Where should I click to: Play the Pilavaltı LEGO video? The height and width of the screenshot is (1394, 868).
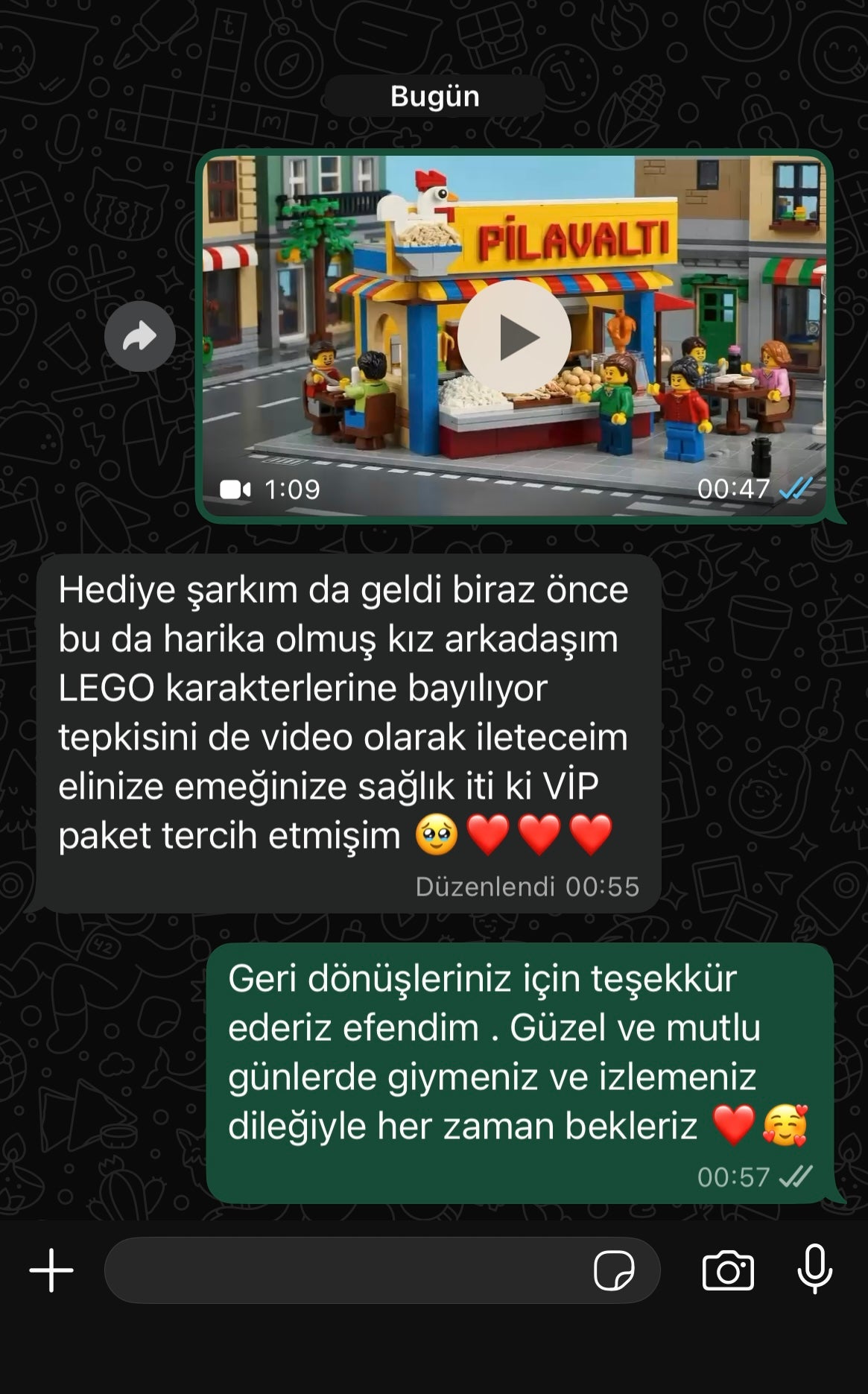click(x=514, y=337)
